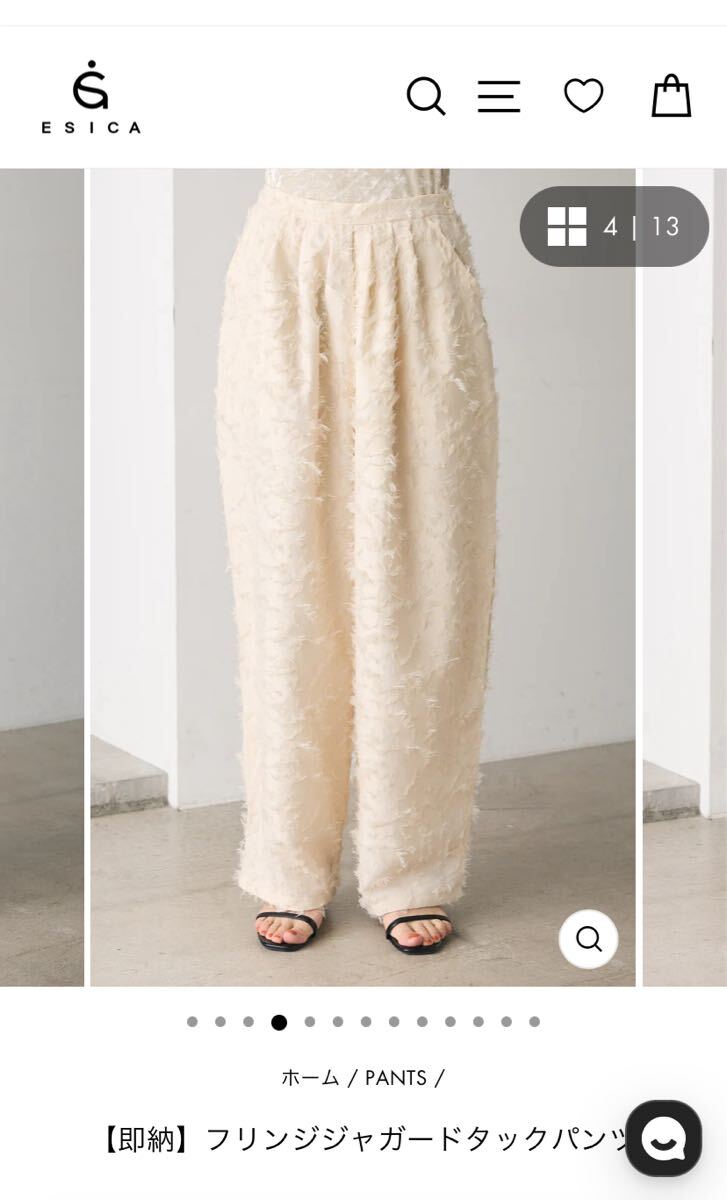Follow the PANTS breadcrumb link
The width and height of the screenshot is (727, 1200).
click(x=395, y=1077)
